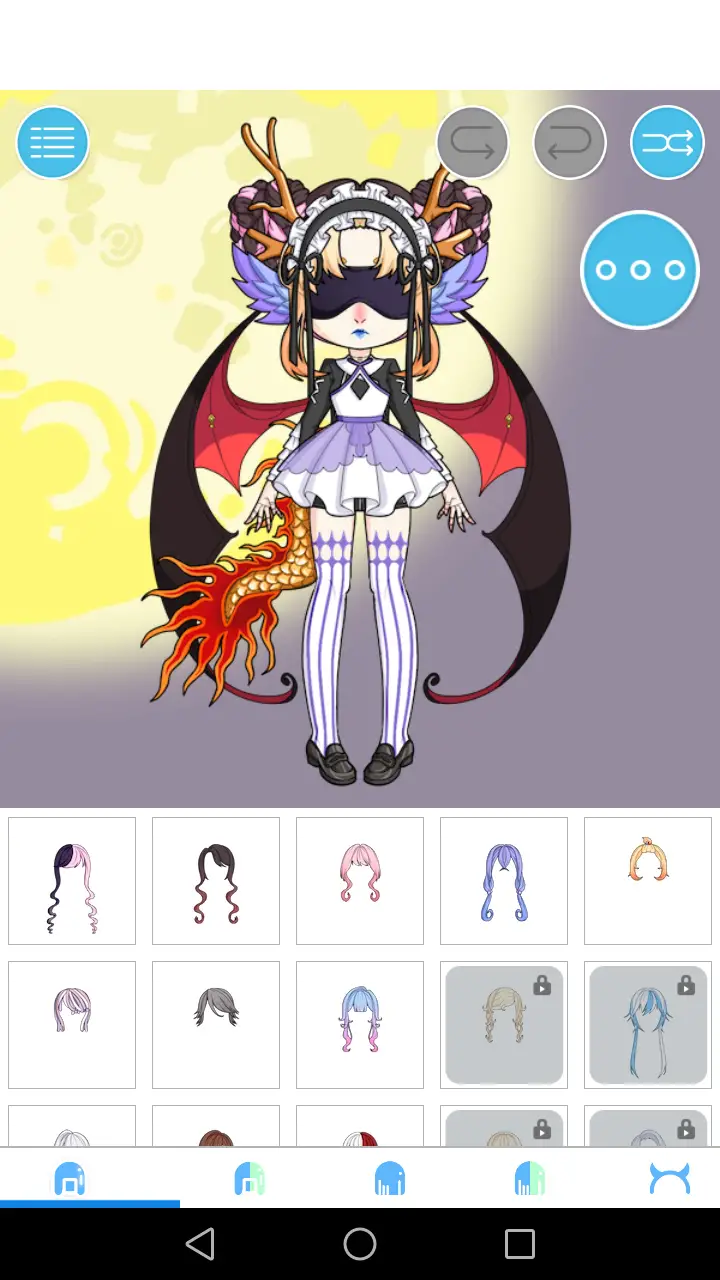The width and height of the screenshot is (720, 1280).
Task: Shuffle to randomize the avatar
Action: 667,141
